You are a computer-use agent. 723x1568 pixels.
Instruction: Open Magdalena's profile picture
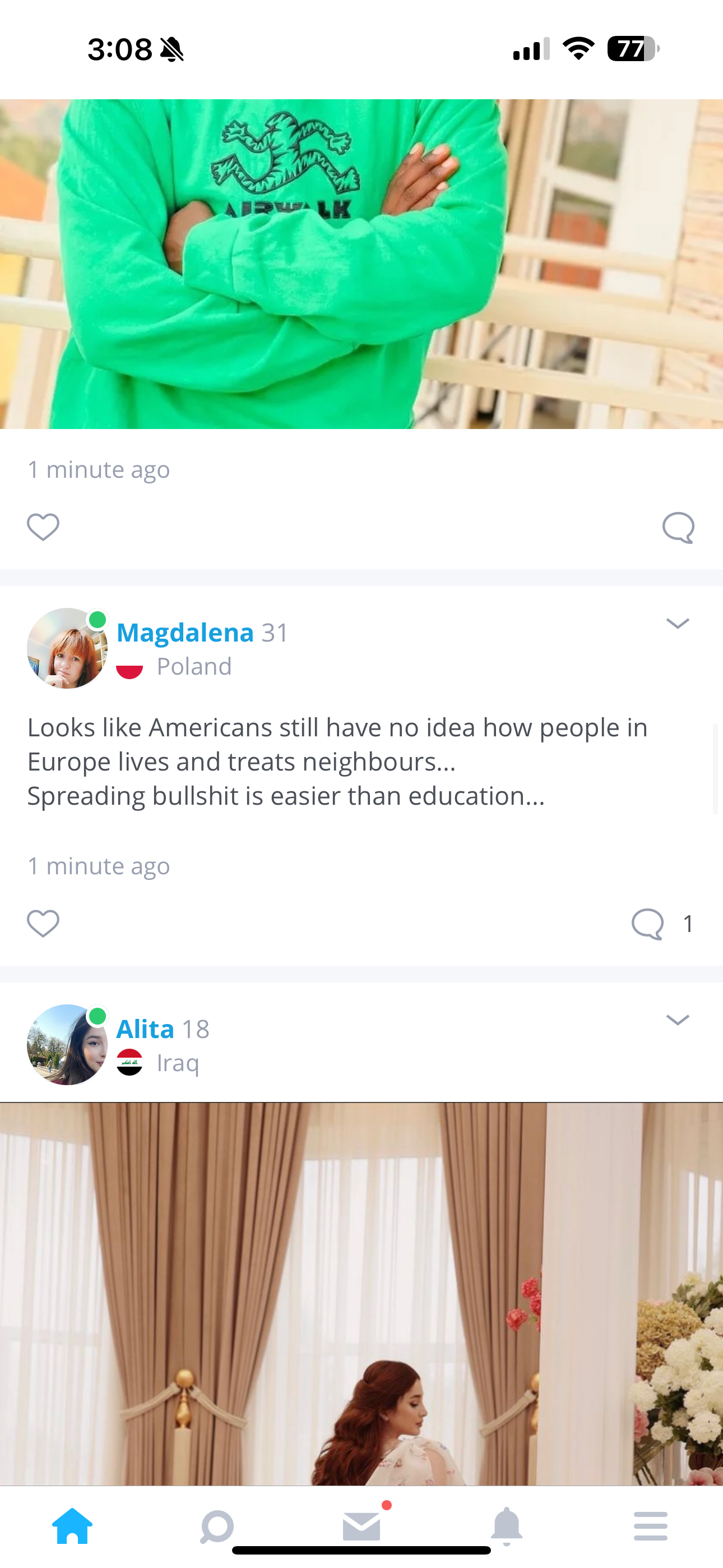(x=67, y=648)
